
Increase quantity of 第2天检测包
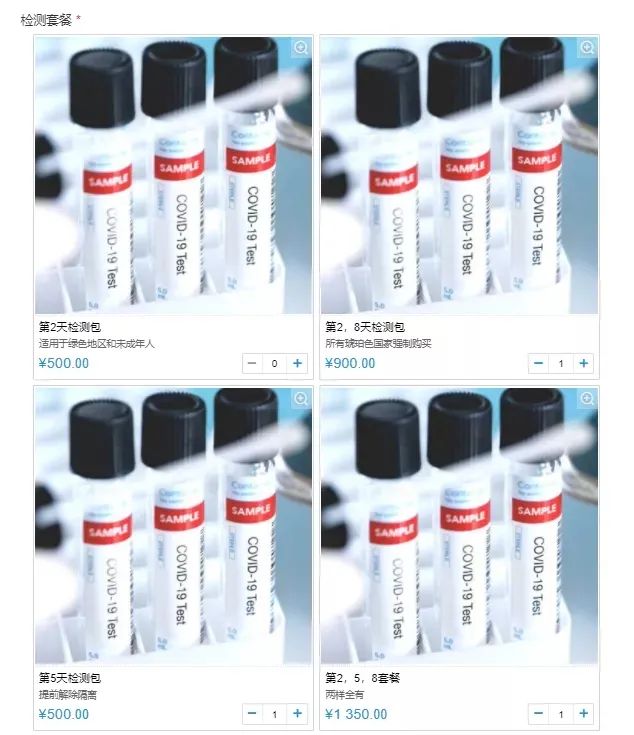[297, 363]
